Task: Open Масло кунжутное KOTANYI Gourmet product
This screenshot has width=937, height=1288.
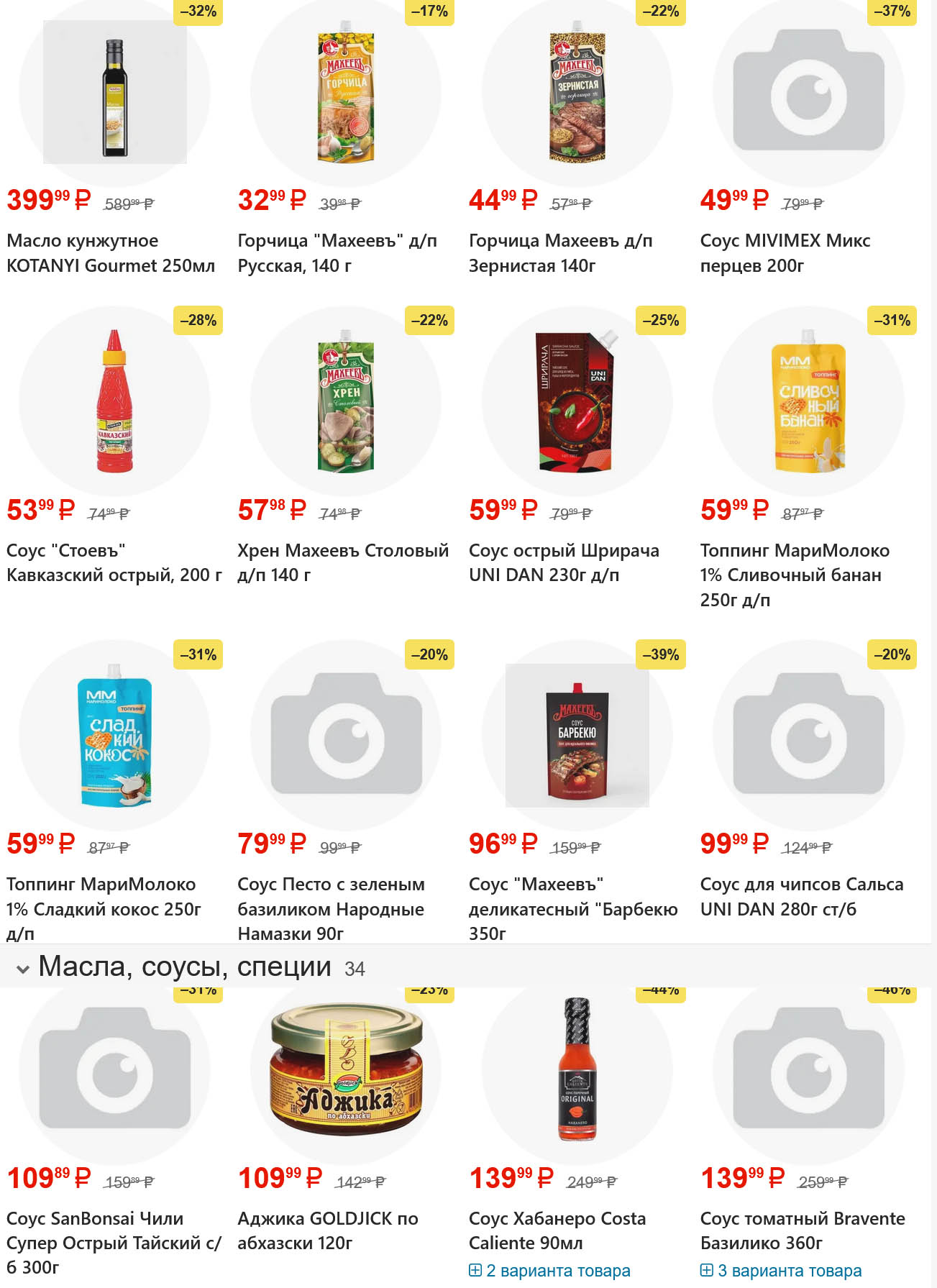Action: tap(110, 252)
